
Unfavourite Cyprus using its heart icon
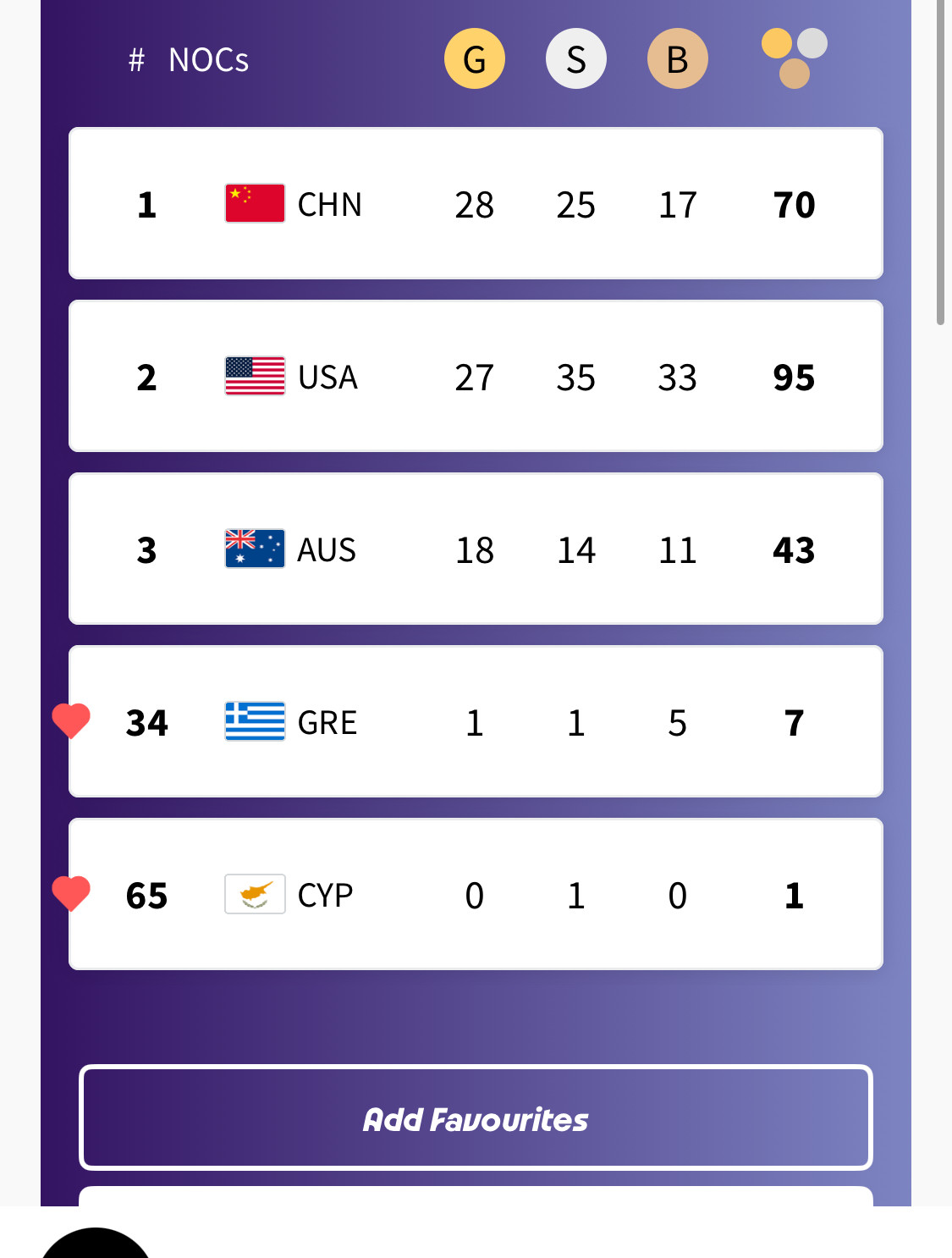(71, 893)
